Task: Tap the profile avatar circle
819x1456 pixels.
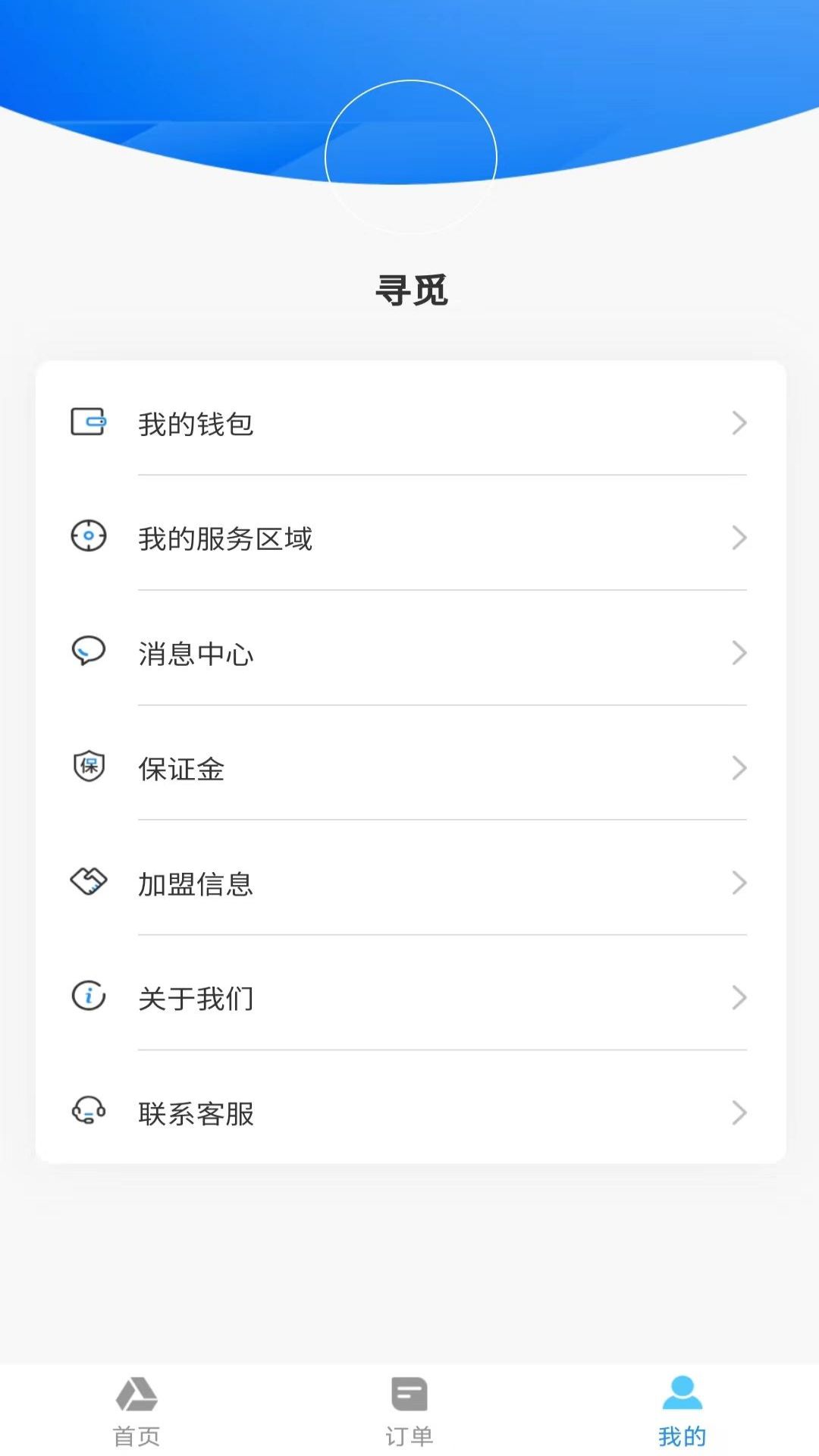Action: pos(411,157)
